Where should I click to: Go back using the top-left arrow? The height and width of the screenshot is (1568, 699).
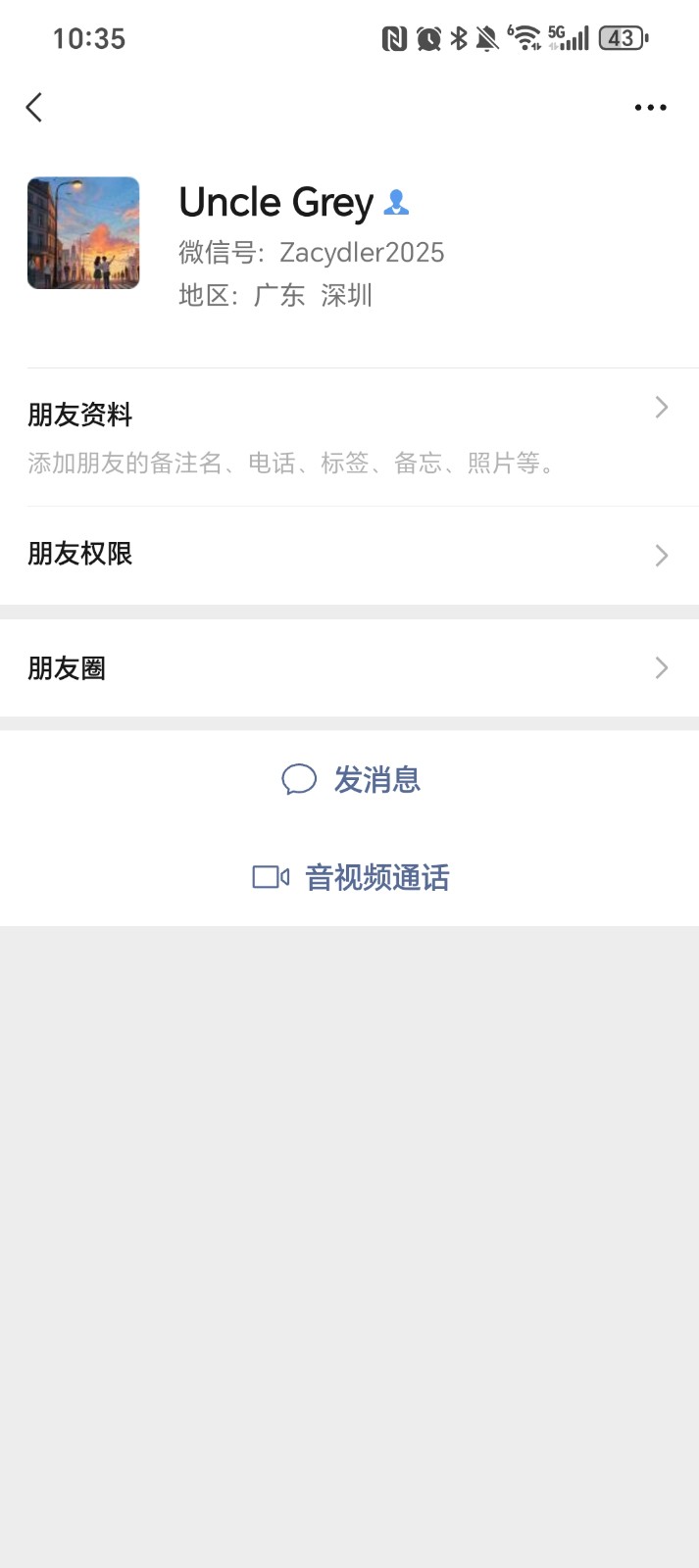(x=34, y=107)
